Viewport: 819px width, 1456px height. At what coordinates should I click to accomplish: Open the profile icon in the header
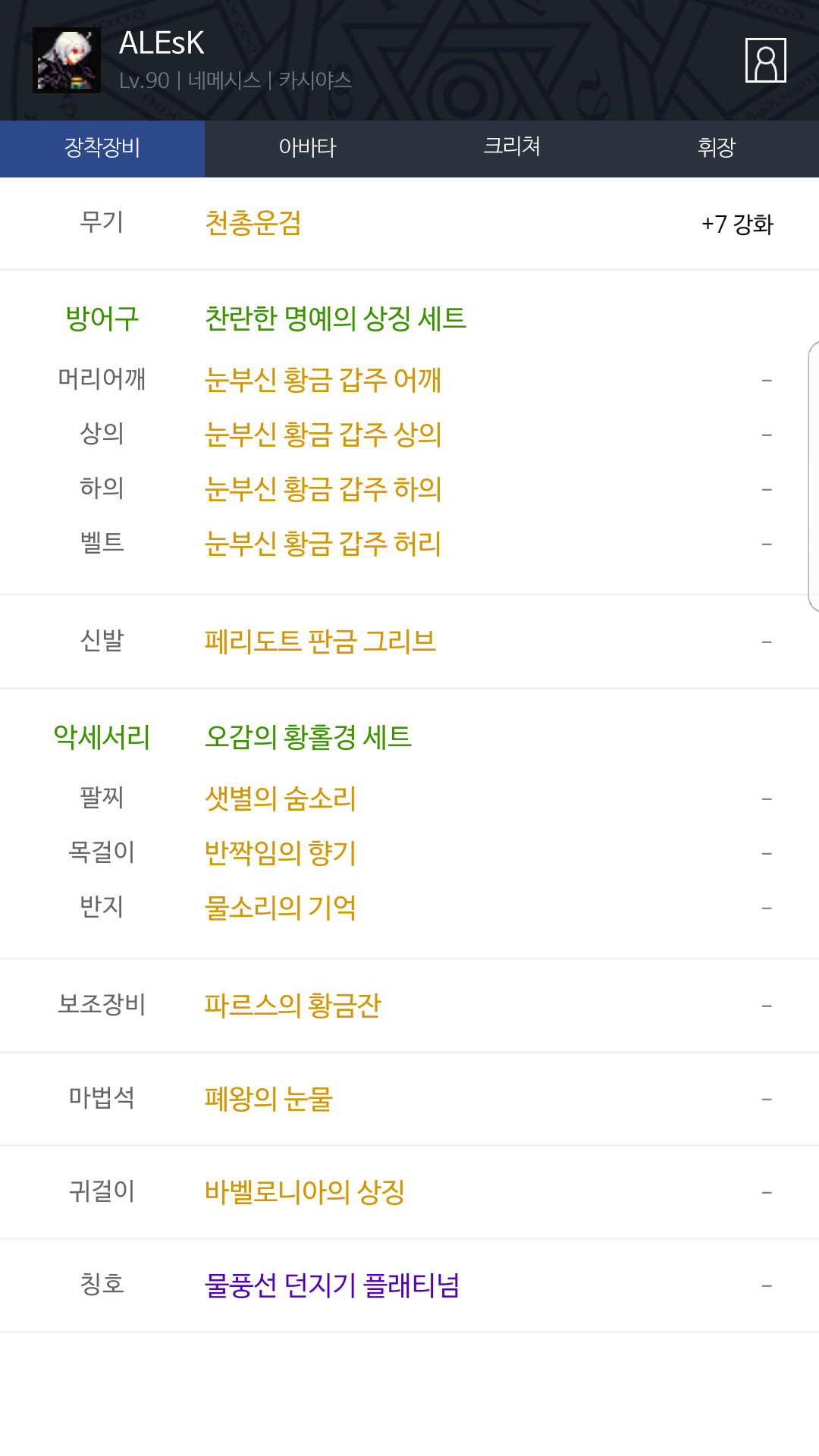click(x=765, y=60)
